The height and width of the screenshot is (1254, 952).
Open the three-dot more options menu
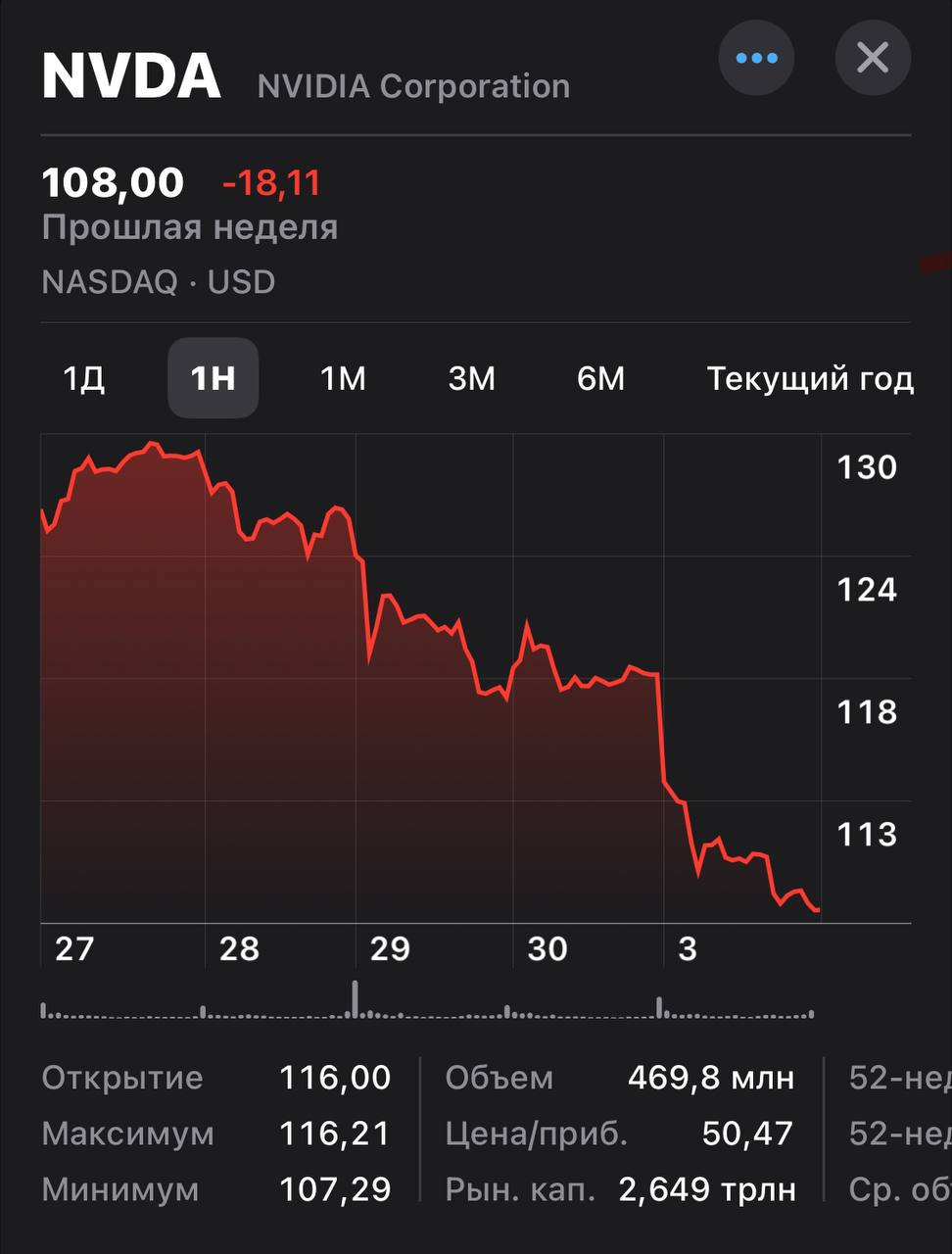tap(756, 58)
